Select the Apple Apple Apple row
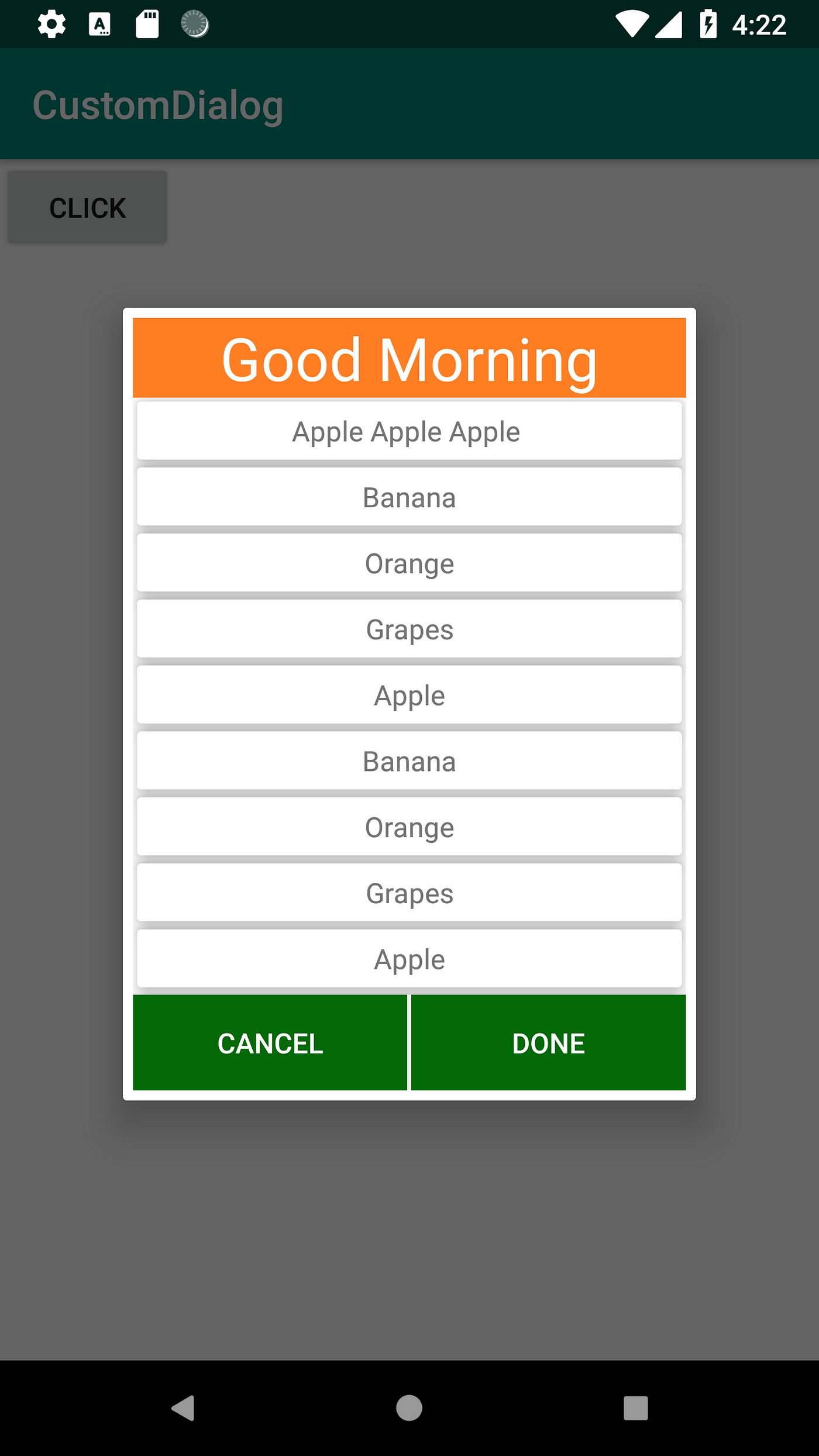This screenshot has height=1456, width=819. click(x=409, y=431)
